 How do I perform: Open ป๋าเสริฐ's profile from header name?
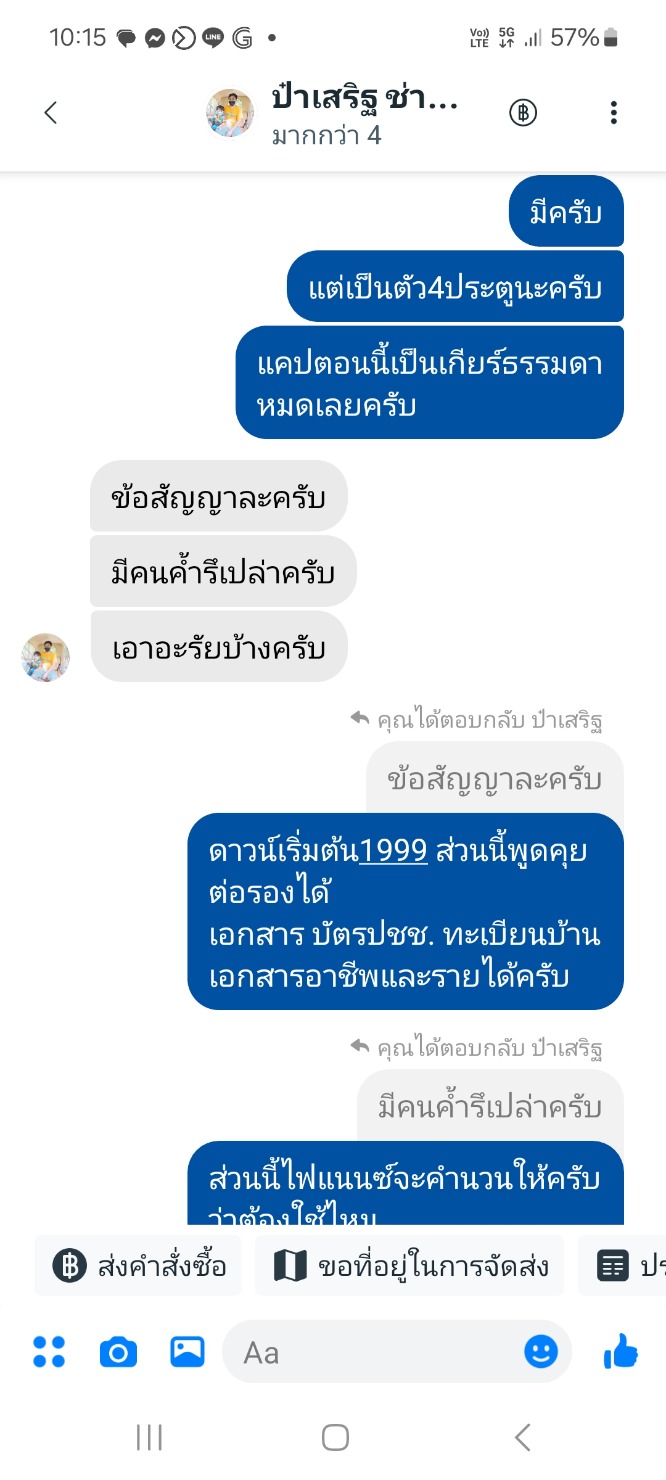tap(365, 97)
